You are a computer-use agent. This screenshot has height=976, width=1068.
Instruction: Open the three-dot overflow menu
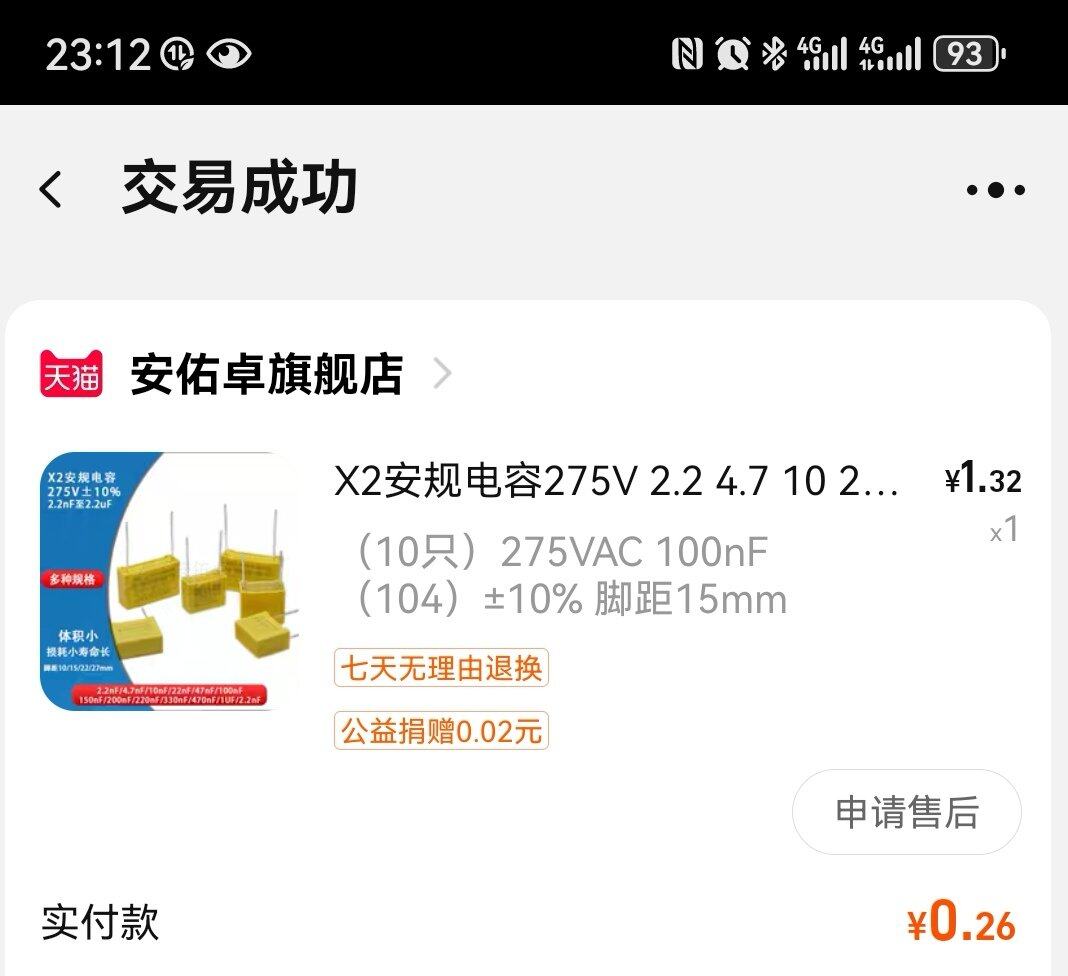tap(995, 189)
